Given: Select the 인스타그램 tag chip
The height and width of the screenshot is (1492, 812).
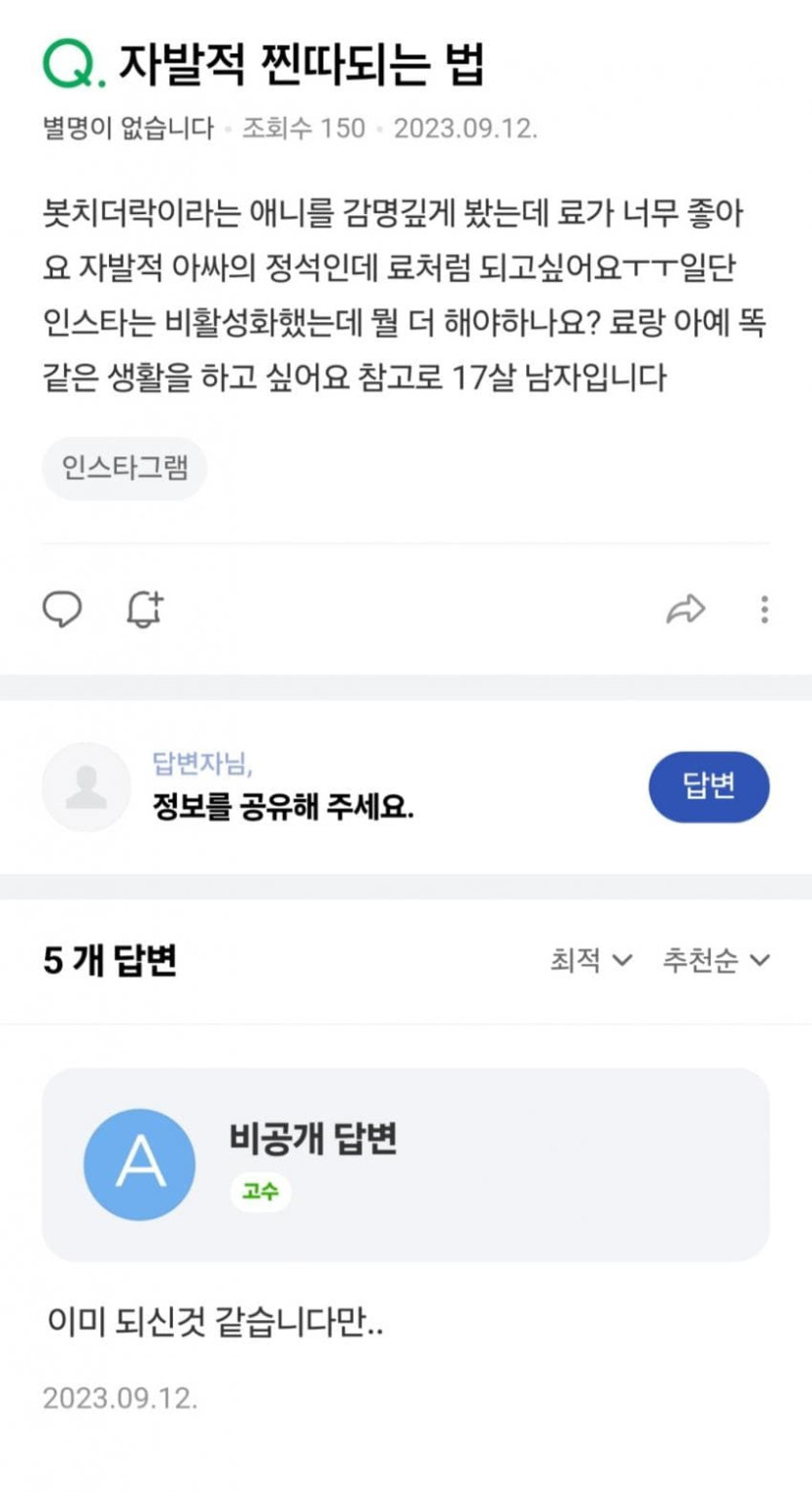Looking at the screenshot, I should point(124,469).
